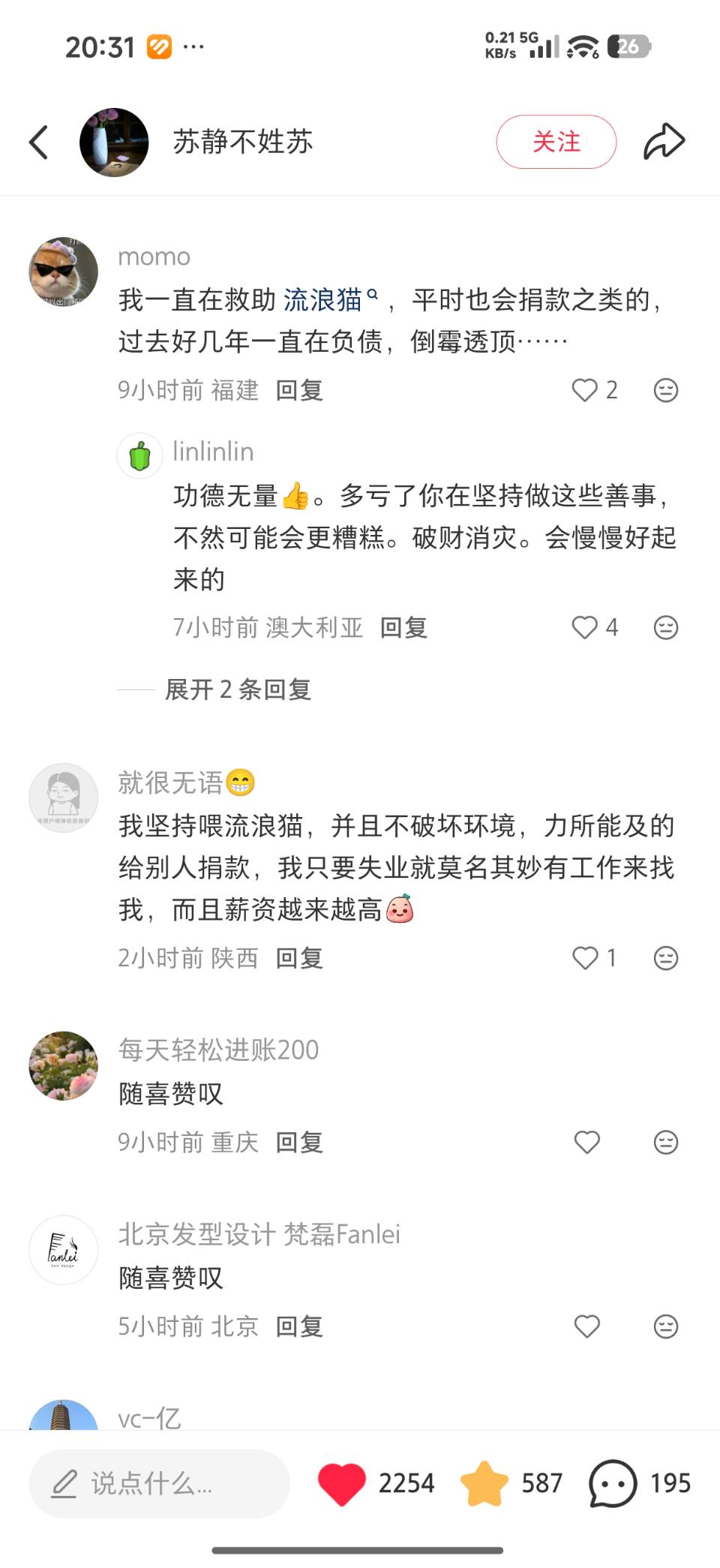The width and height of the screenshot is (720, 1568).
Task: Share this post via the arrow icon
Action: pos(664,141)
